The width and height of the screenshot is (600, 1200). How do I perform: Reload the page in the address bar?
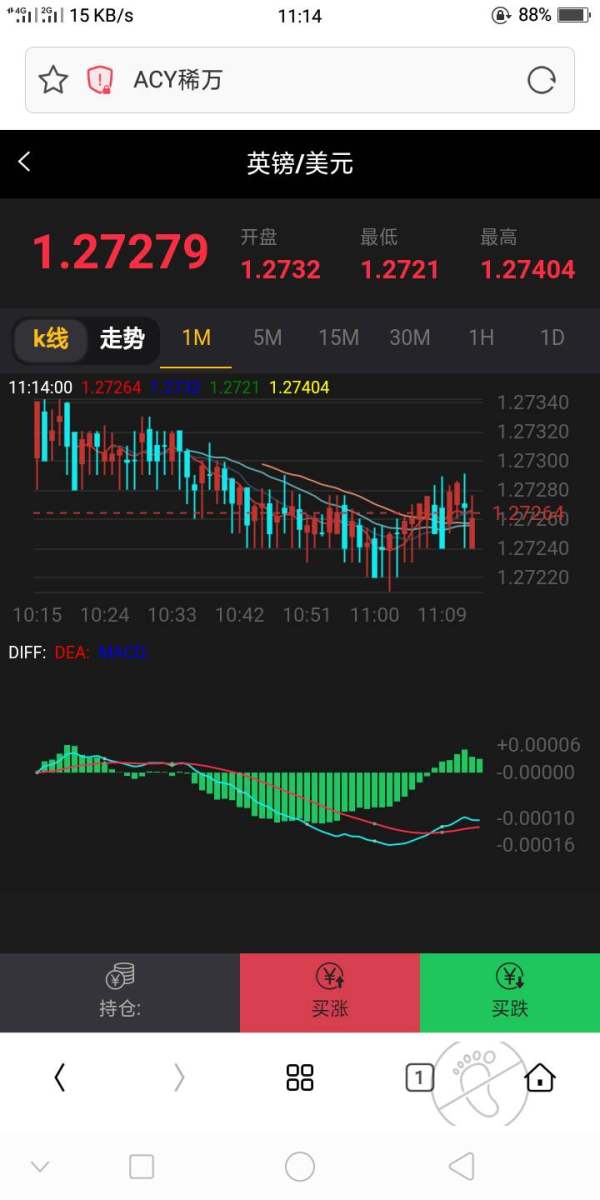[x=541, y=80]
